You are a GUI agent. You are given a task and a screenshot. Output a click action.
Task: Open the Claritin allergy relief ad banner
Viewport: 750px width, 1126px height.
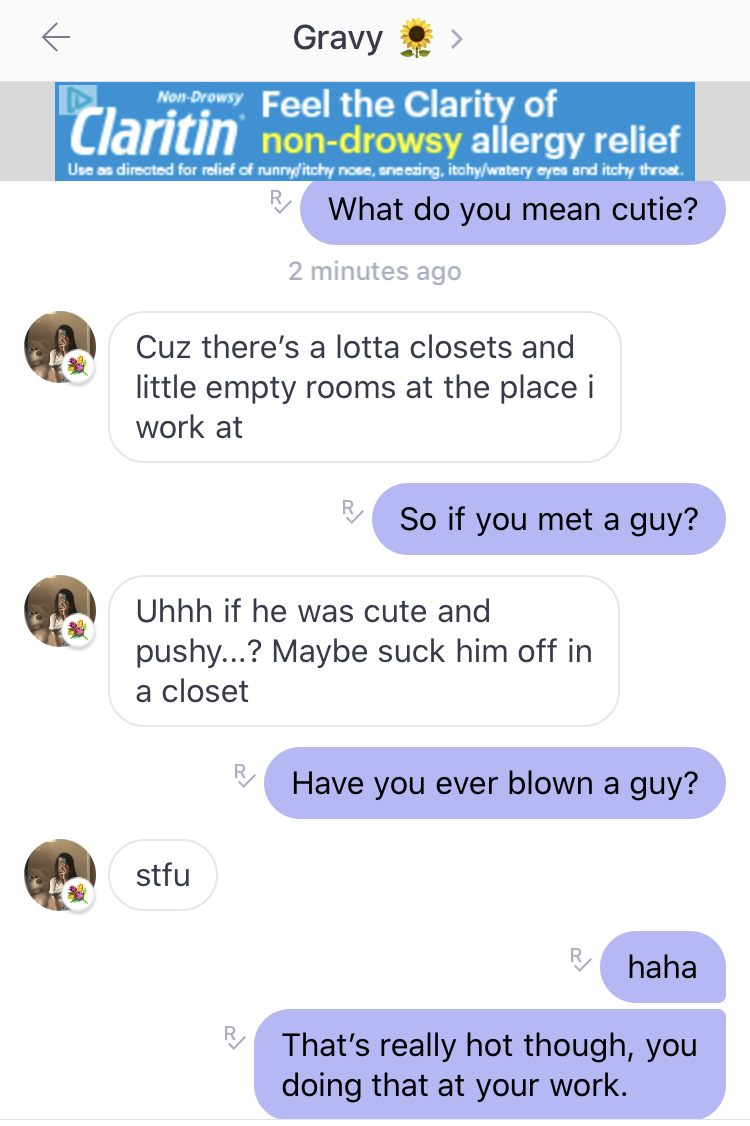(375, 131)
